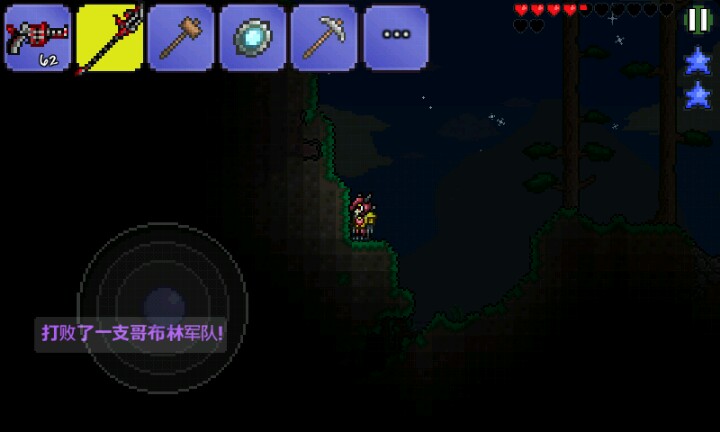Open the inventory via the three-dots slot
Screen dimensions: 720x432
(396, 35)
